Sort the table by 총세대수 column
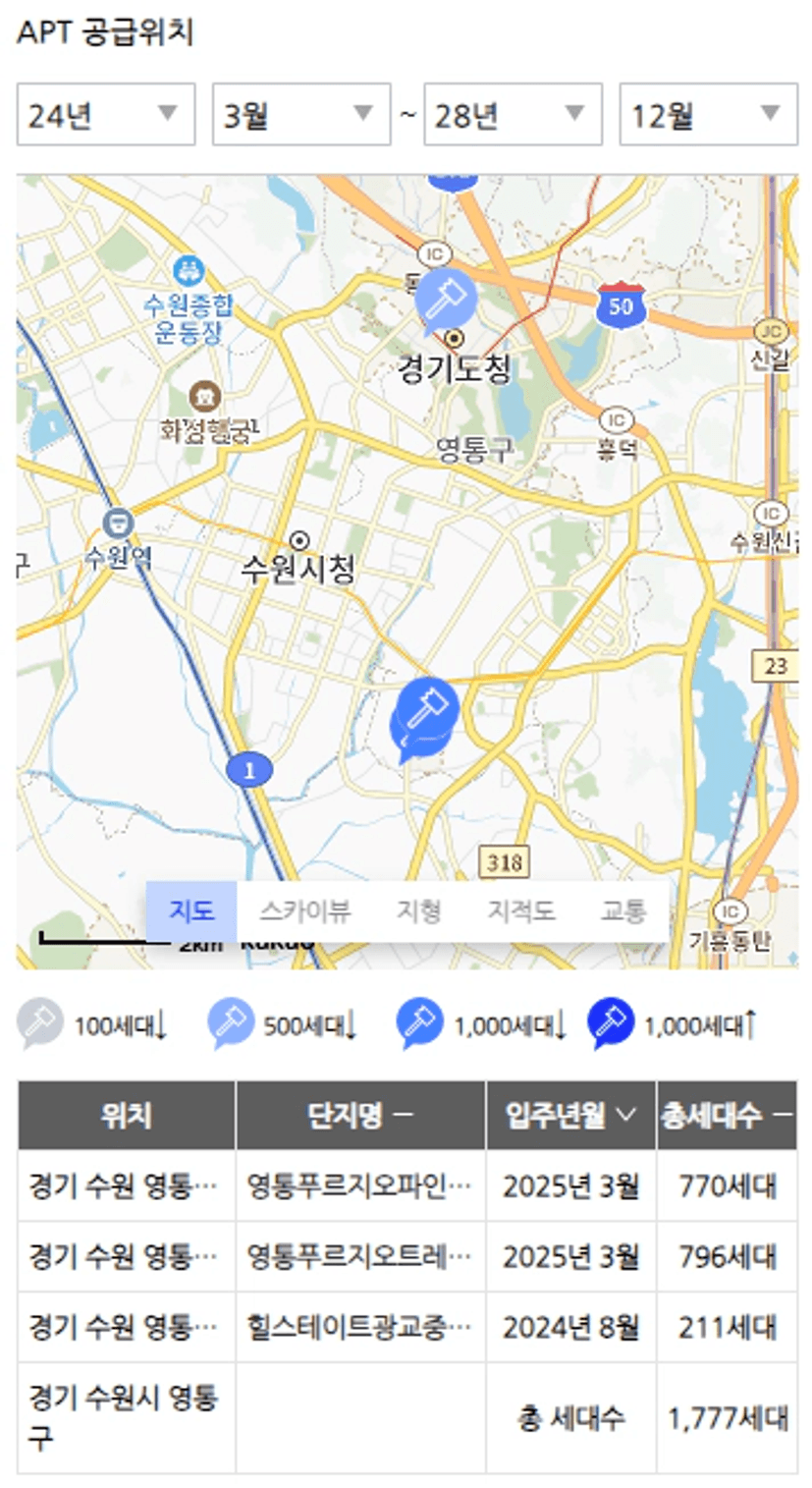This screenshot has height=1488, width=812. point(726,1116)
